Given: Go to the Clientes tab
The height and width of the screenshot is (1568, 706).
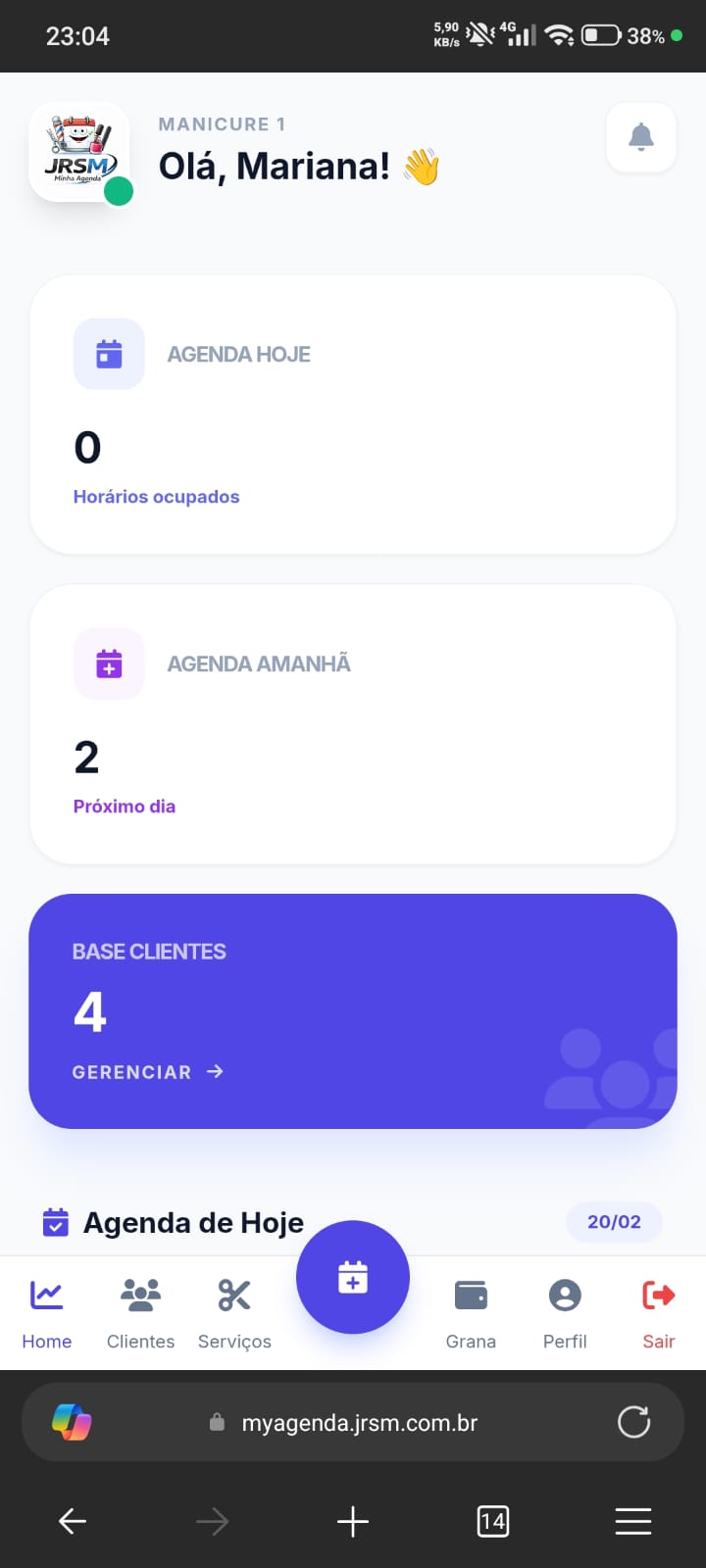Looking at the screenshot, I should [140, 1313].
